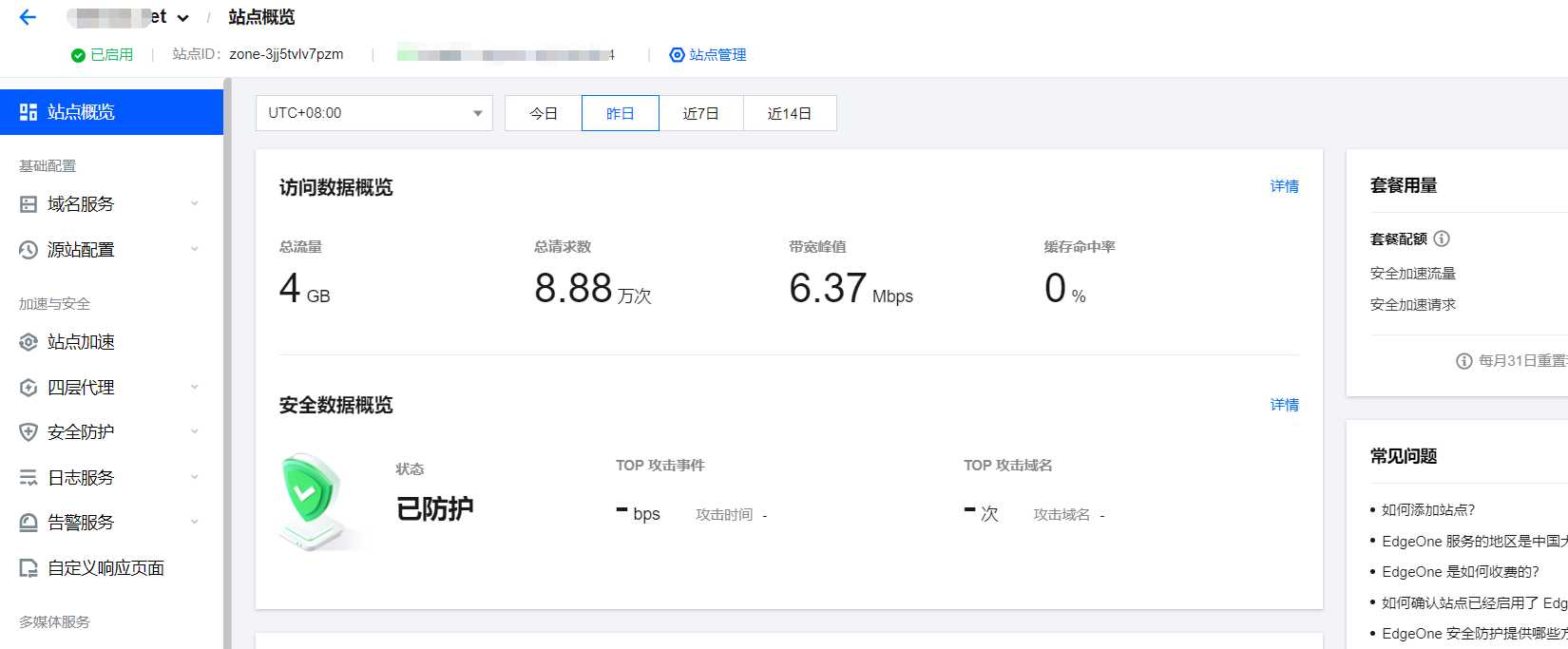Image resolution: width=1568 pixels, height=649 pixels.
Task: Open the site switcher dropdown in header
Action: 182,18
